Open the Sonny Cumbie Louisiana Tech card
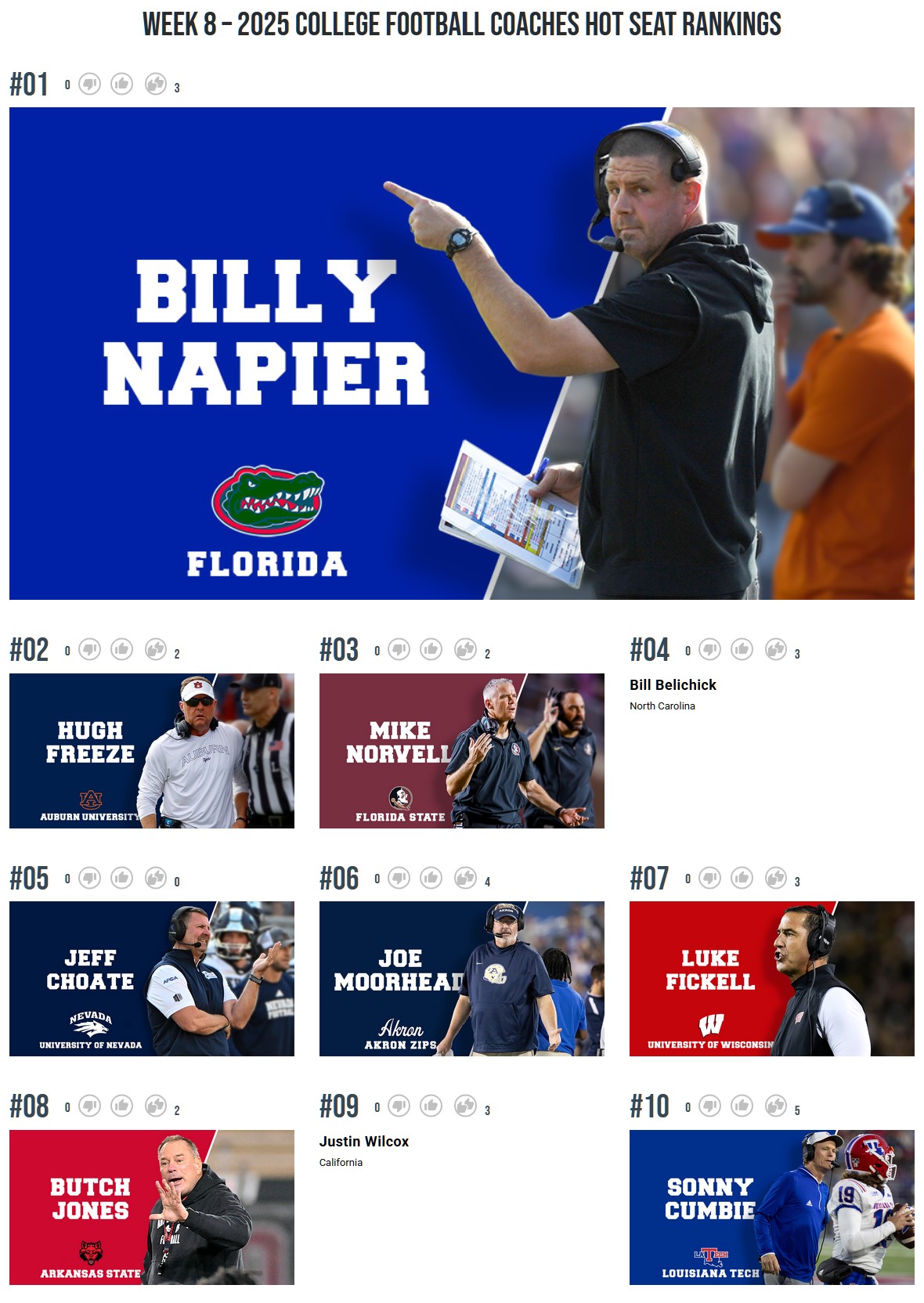Image resolution: width=924 pixels, height=1303 pixels. click(x=771, y=1207)
